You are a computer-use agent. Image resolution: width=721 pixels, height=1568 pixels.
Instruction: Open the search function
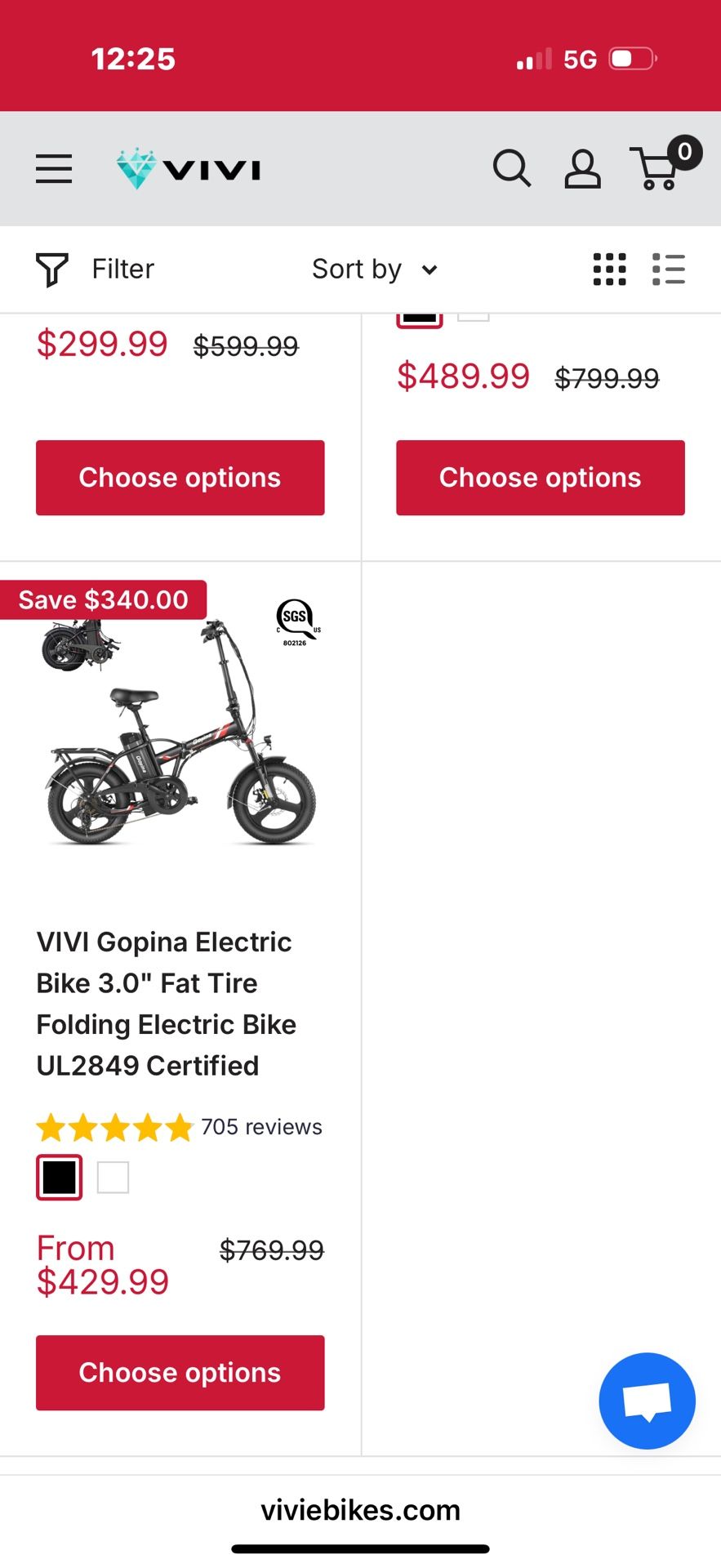513,169
